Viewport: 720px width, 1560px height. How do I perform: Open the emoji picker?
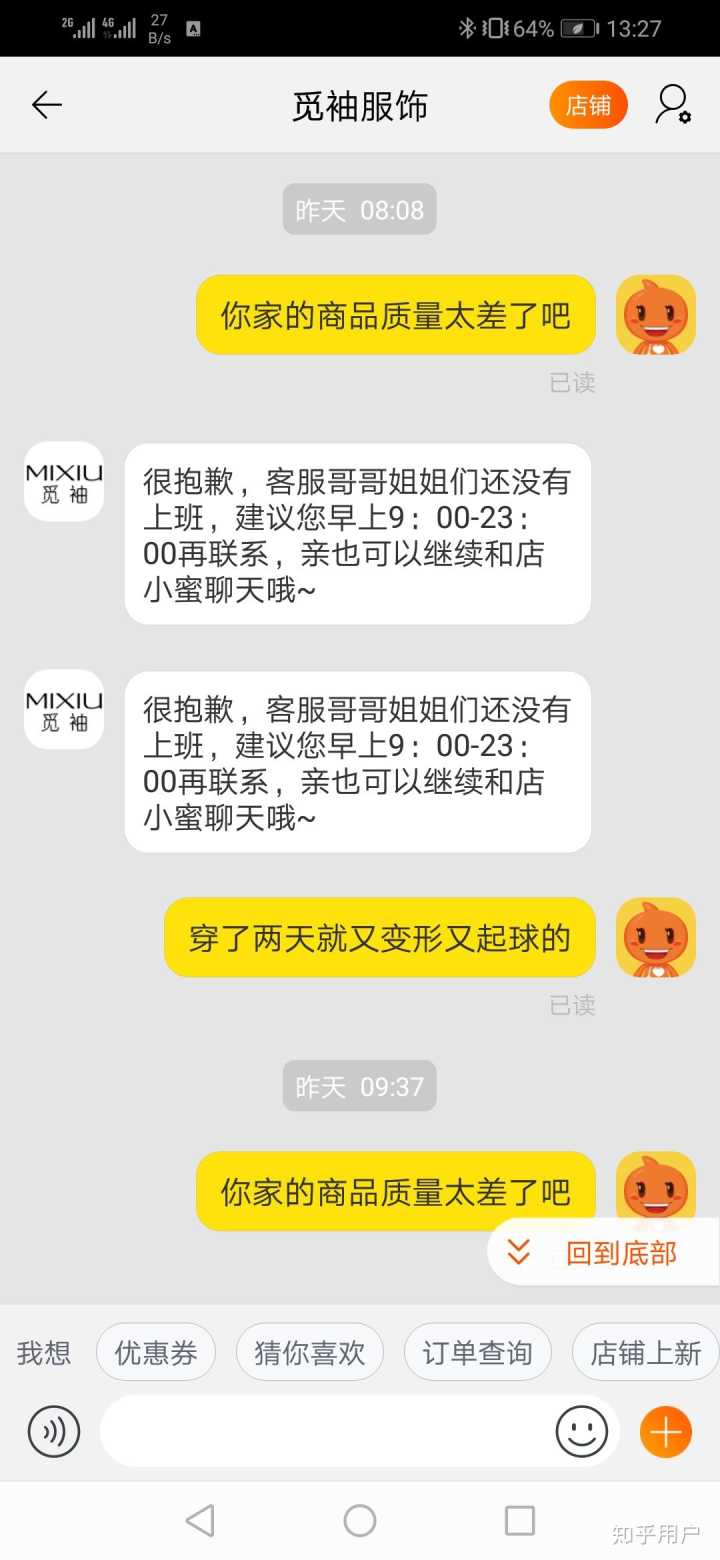click(x=582, y=1431)
